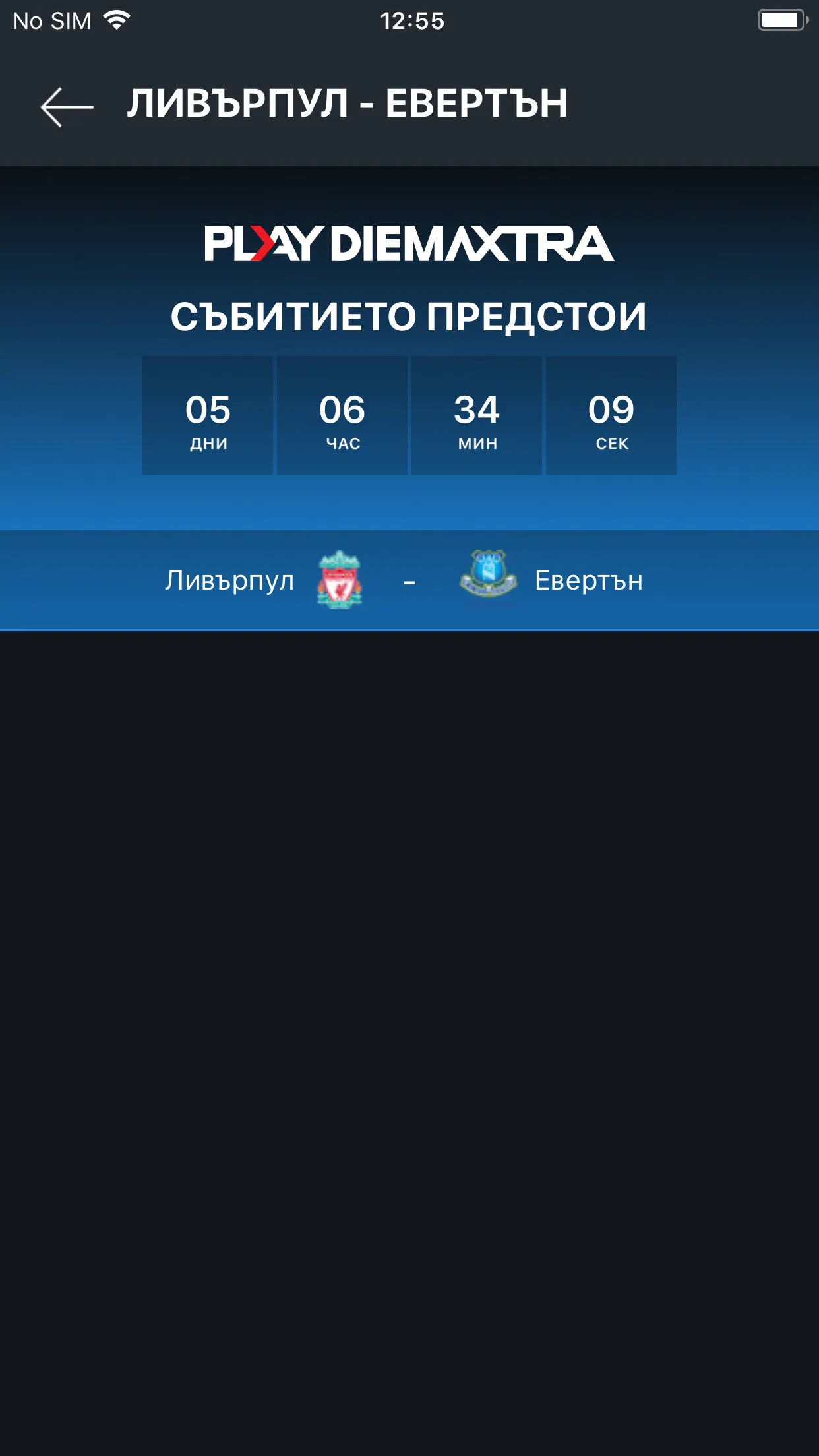Click the МИН countdown box showing 34

[x=477, y=415]
